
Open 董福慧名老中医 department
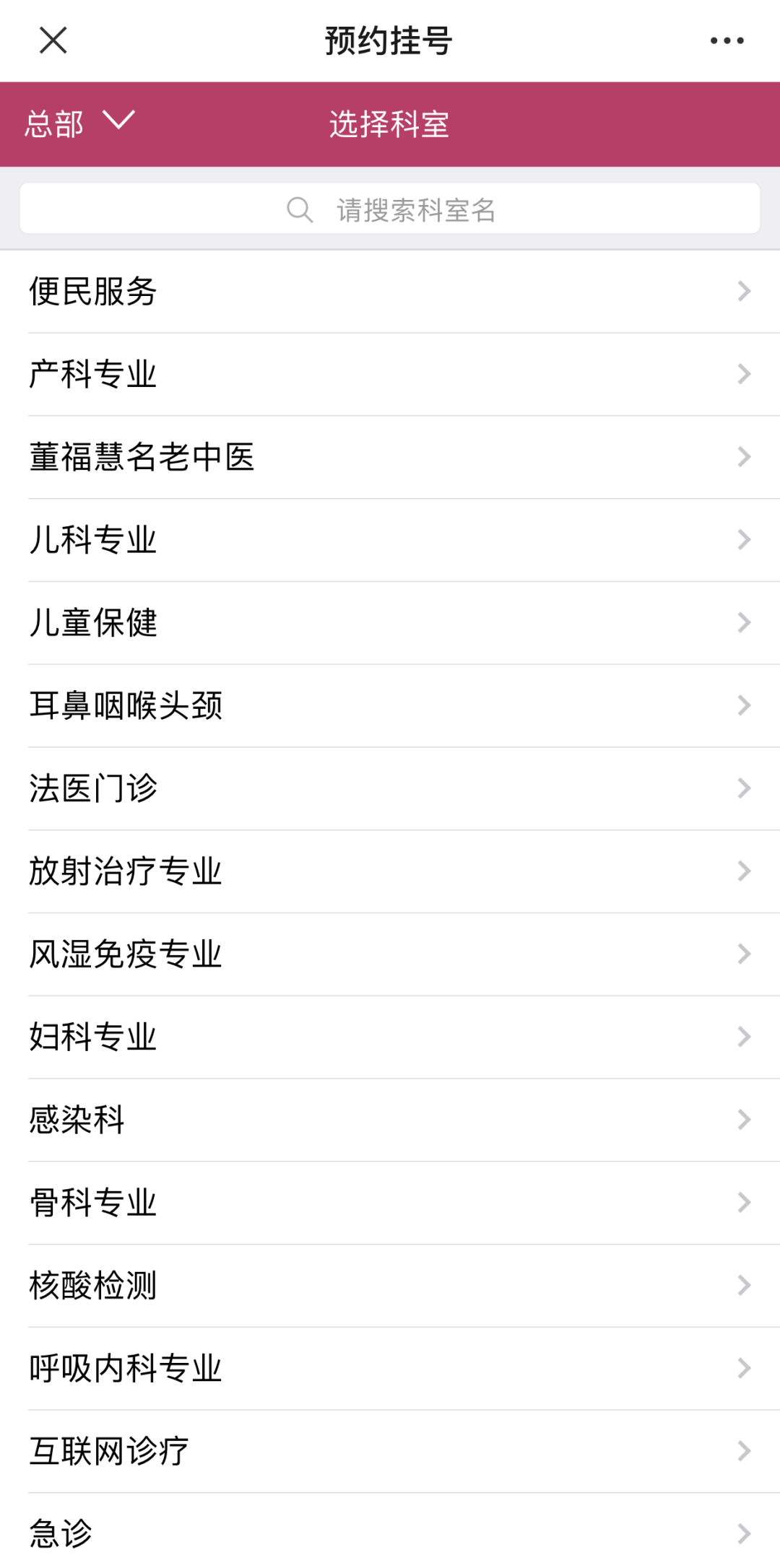[390, 457]
